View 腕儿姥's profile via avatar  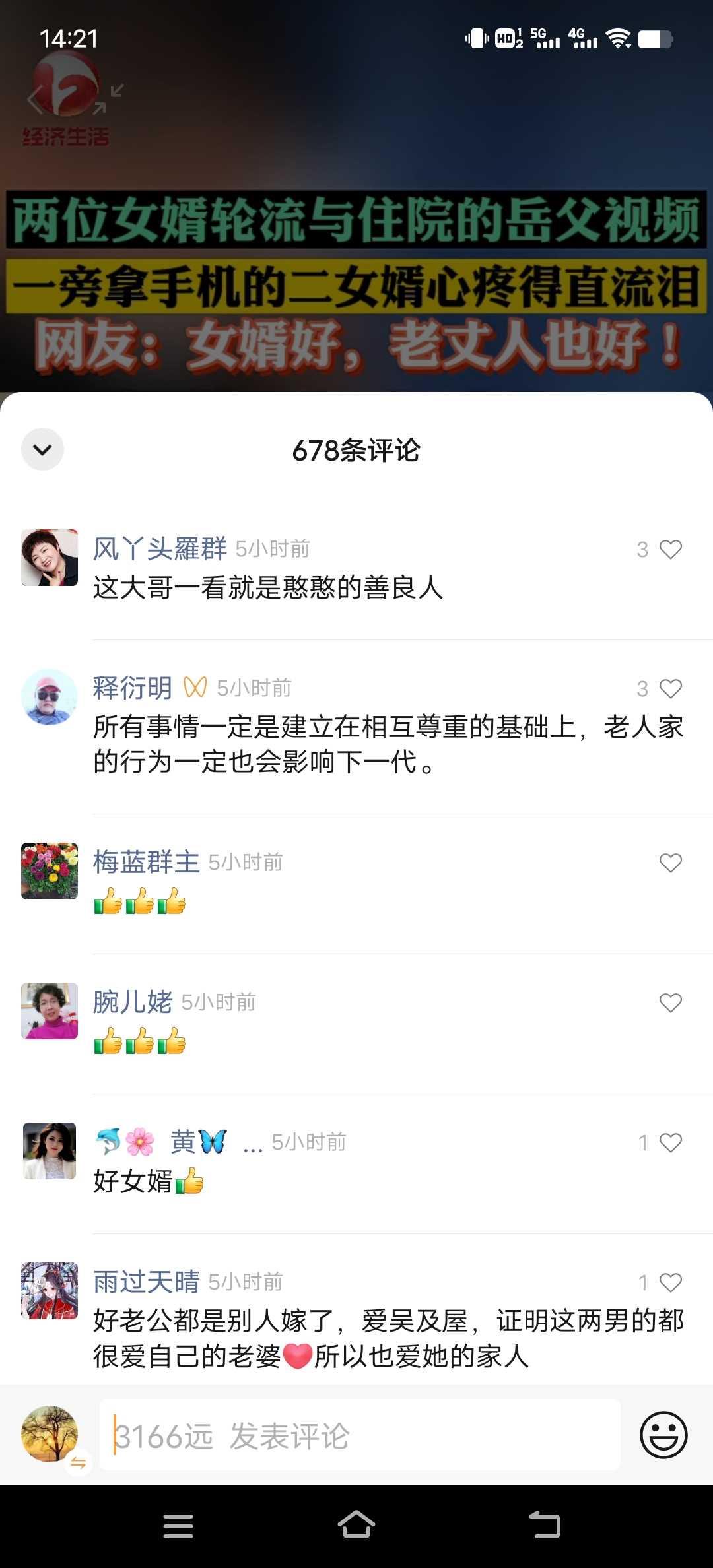coord(50,1011)
